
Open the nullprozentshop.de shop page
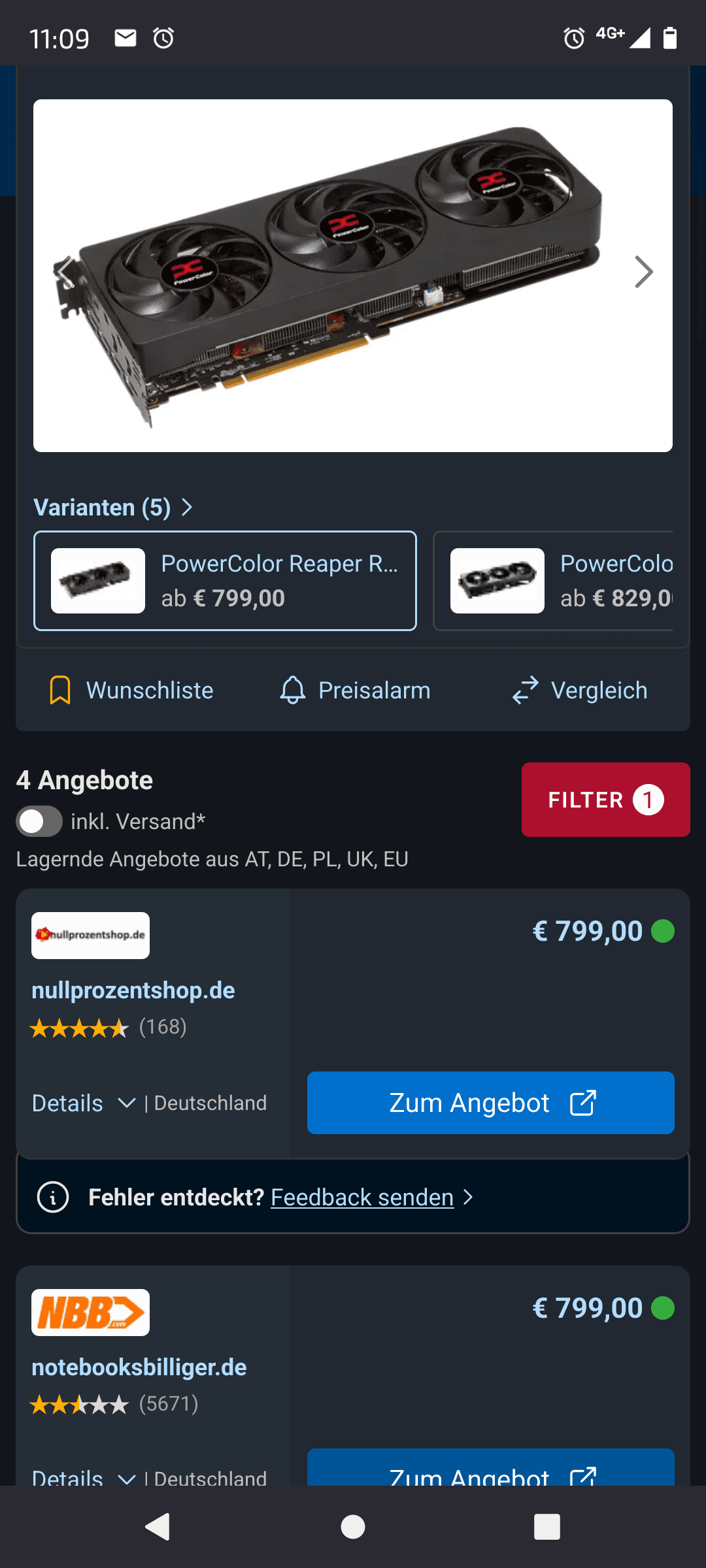click(133, 990)
